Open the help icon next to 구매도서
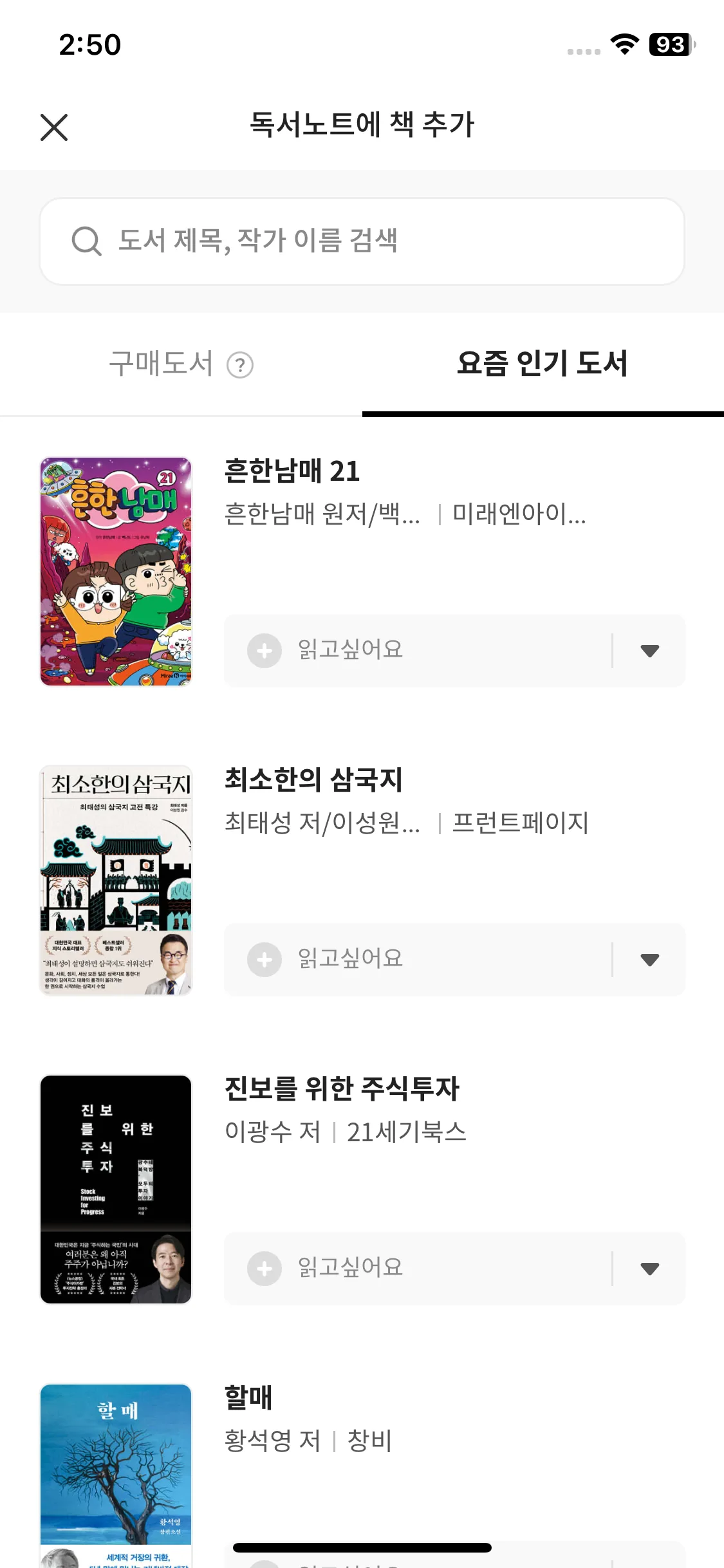 point(240,366)
